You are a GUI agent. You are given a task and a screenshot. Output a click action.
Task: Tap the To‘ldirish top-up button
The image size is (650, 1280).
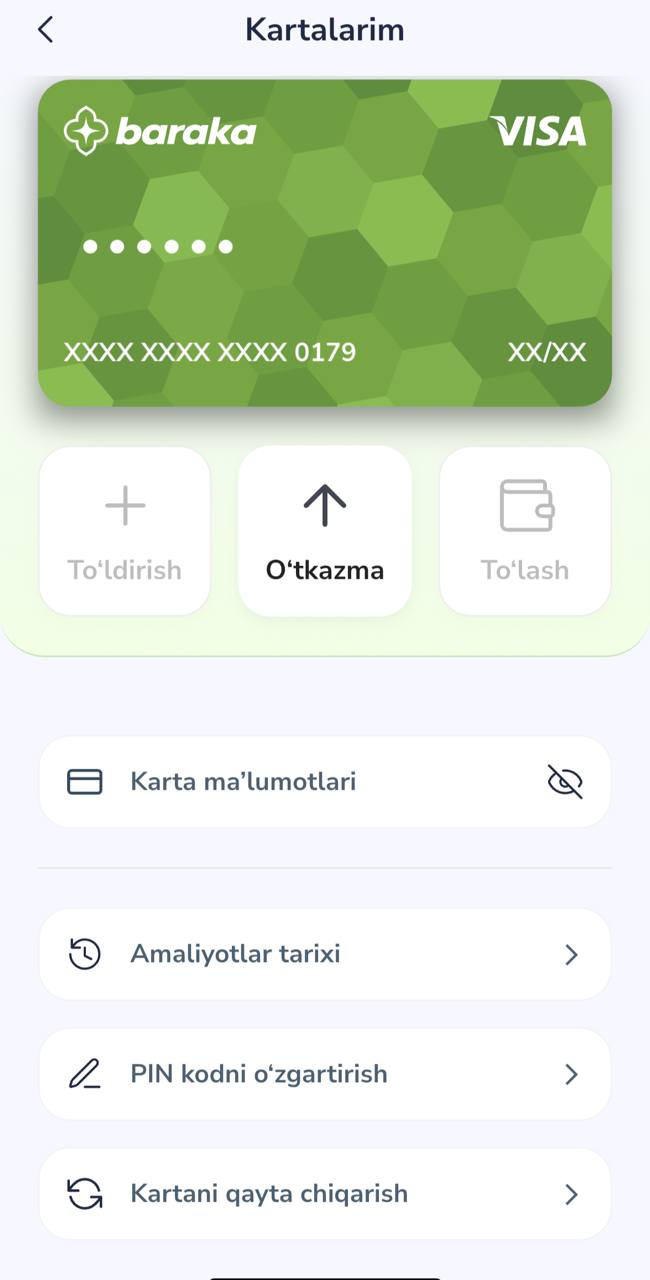[x=125, y=531]
